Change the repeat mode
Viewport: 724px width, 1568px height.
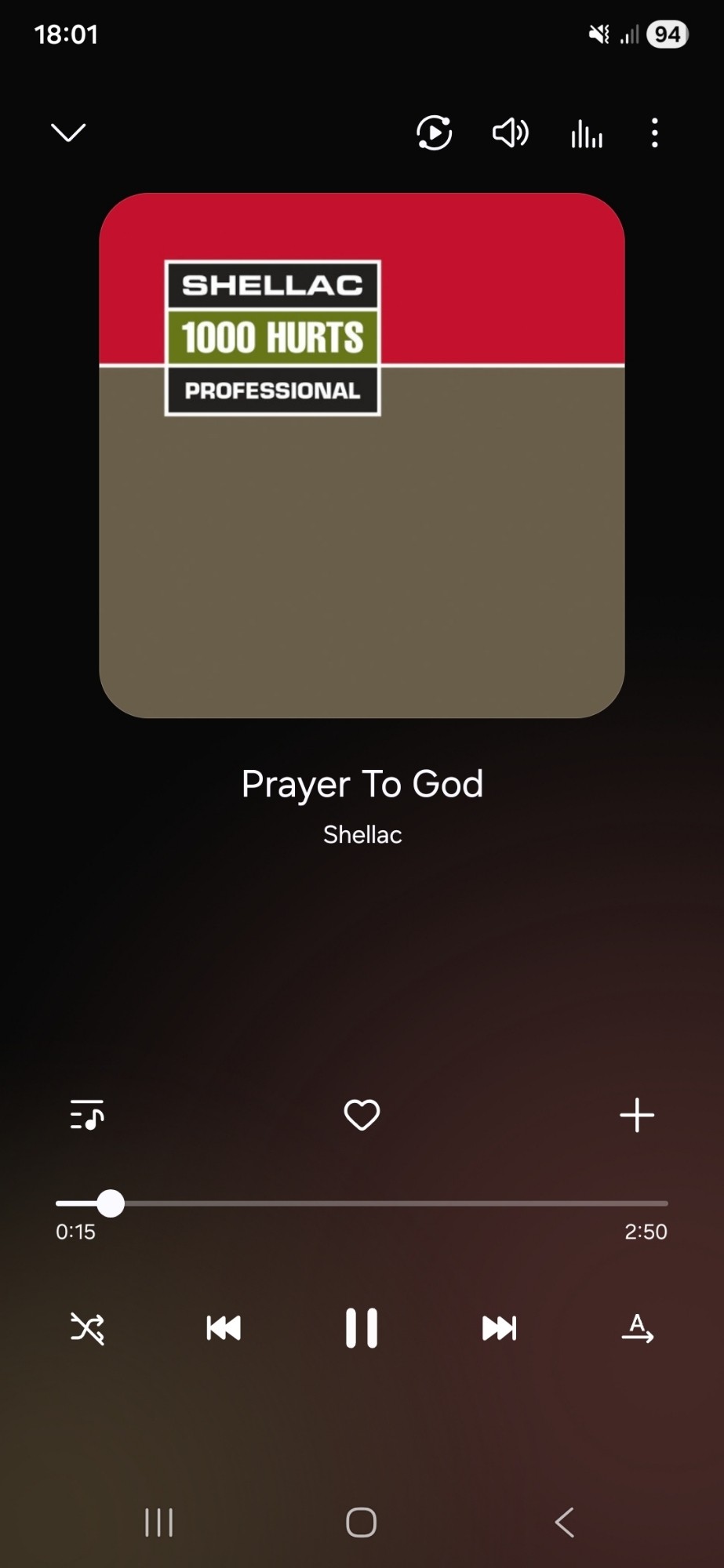[x=637, y=1328]
